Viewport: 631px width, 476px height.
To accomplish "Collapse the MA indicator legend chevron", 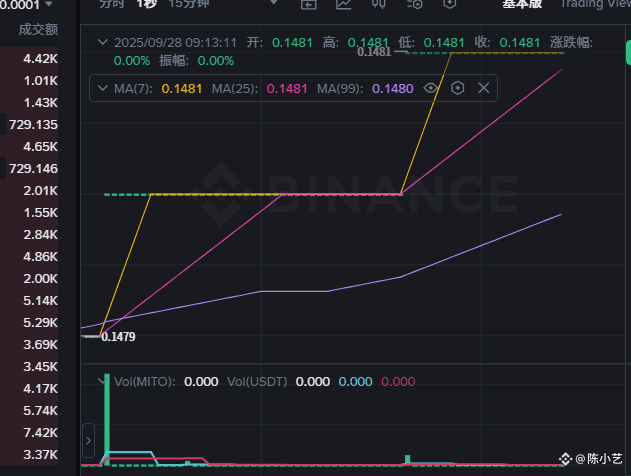I will 101,88.
